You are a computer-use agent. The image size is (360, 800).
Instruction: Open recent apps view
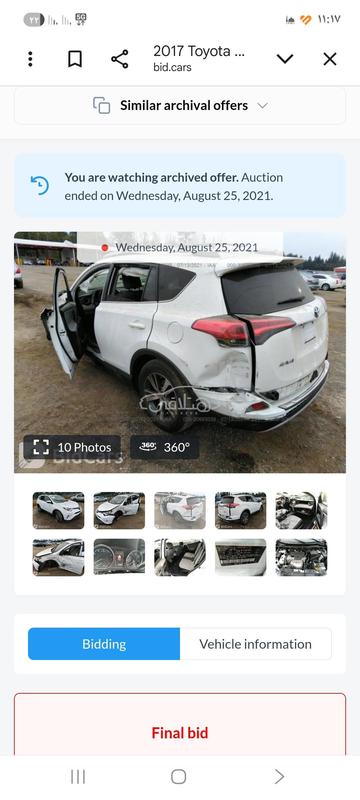[78, 777]
